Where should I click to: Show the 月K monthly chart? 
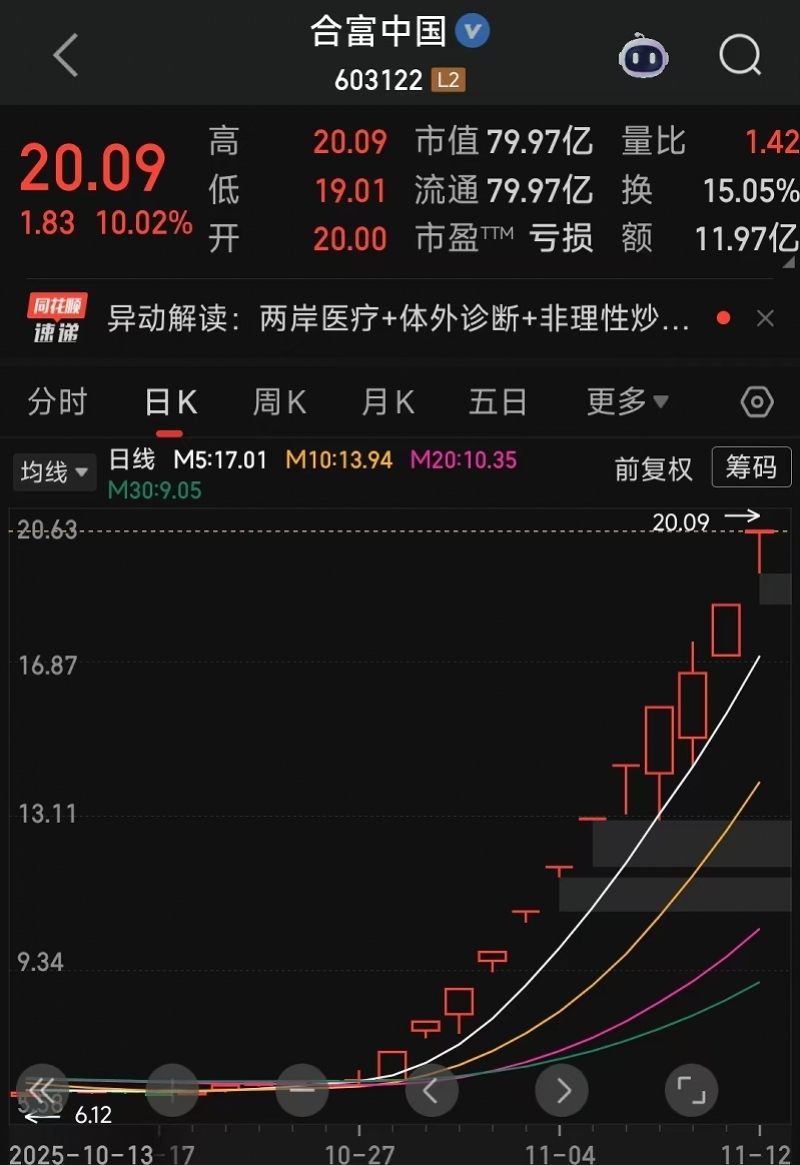[388, 402]
